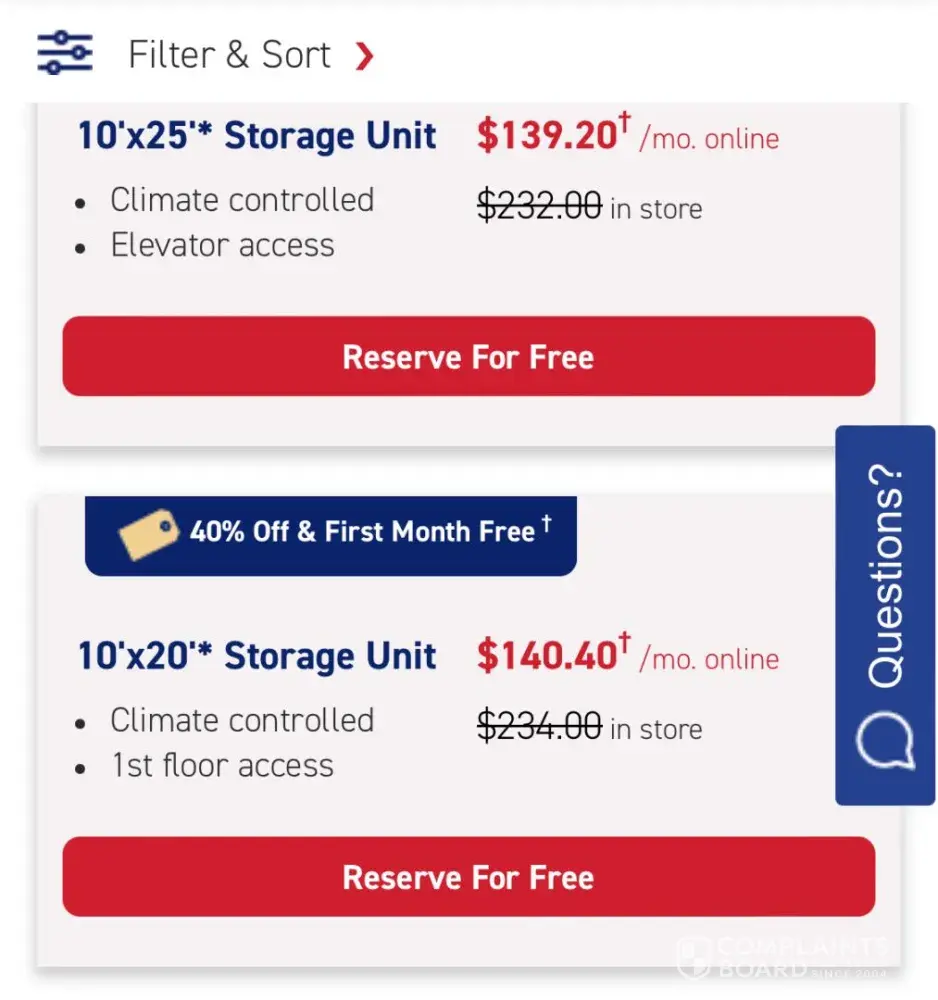Open the Questions? chat tab

[885, 615]
